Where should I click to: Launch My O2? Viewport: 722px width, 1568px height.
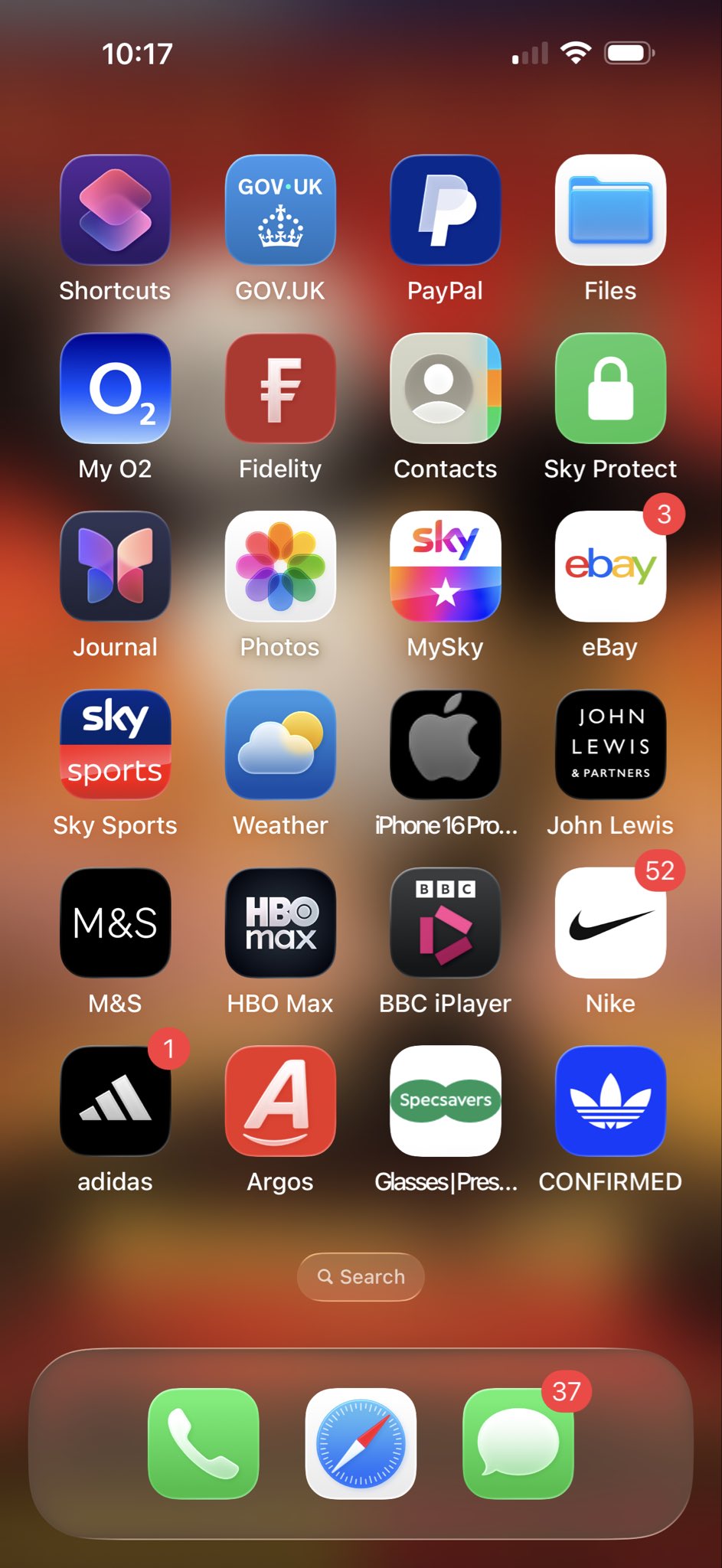[115, 388]
